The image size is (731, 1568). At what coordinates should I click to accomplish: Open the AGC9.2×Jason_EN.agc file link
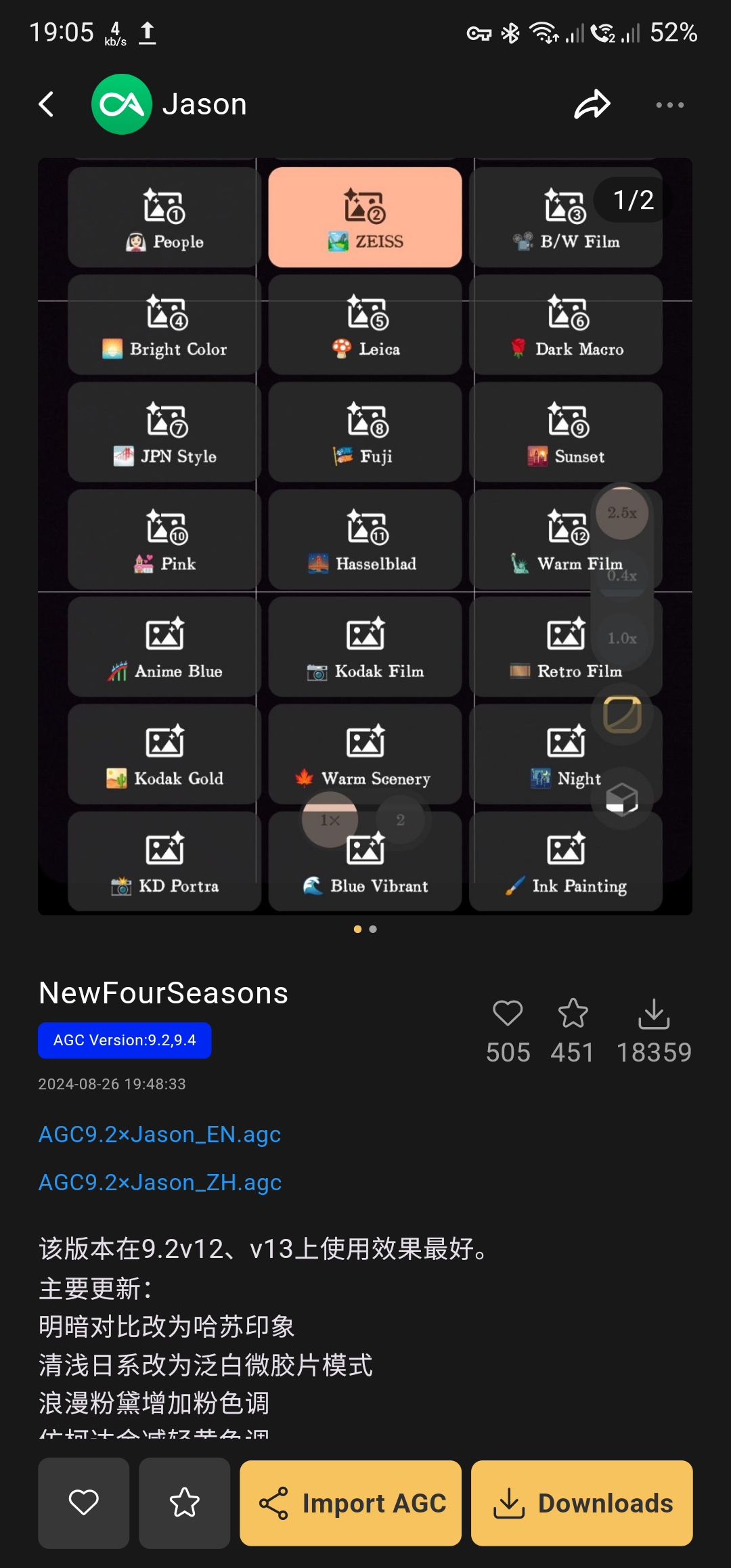160,1134
